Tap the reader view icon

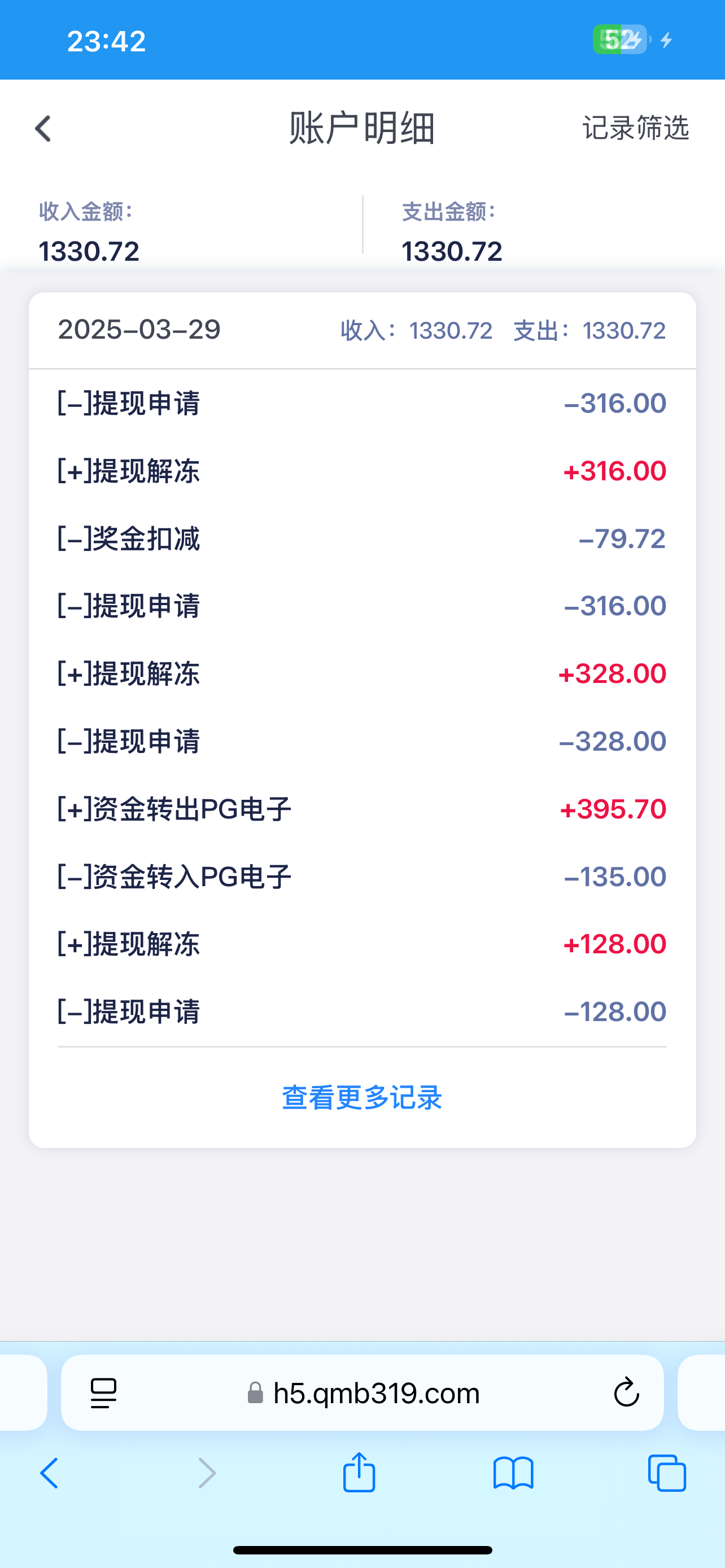(x=103, y=1391)
